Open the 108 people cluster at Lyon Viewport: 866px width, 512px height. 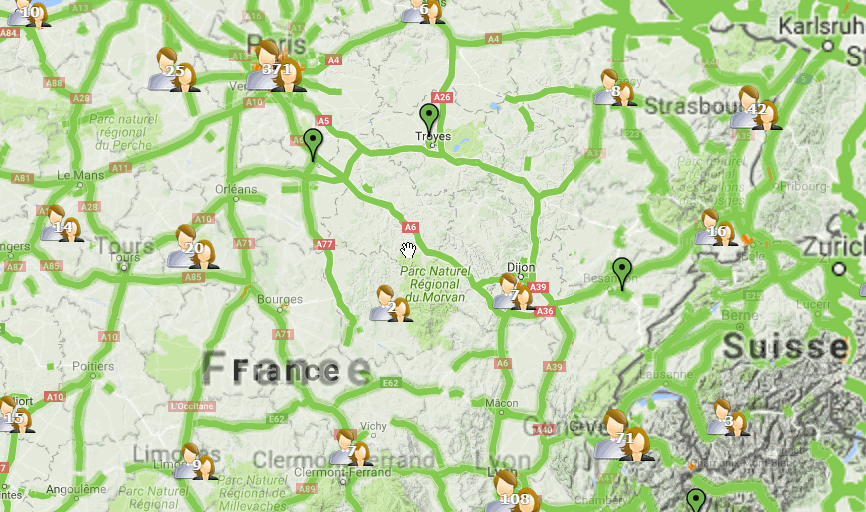(515, 496)
